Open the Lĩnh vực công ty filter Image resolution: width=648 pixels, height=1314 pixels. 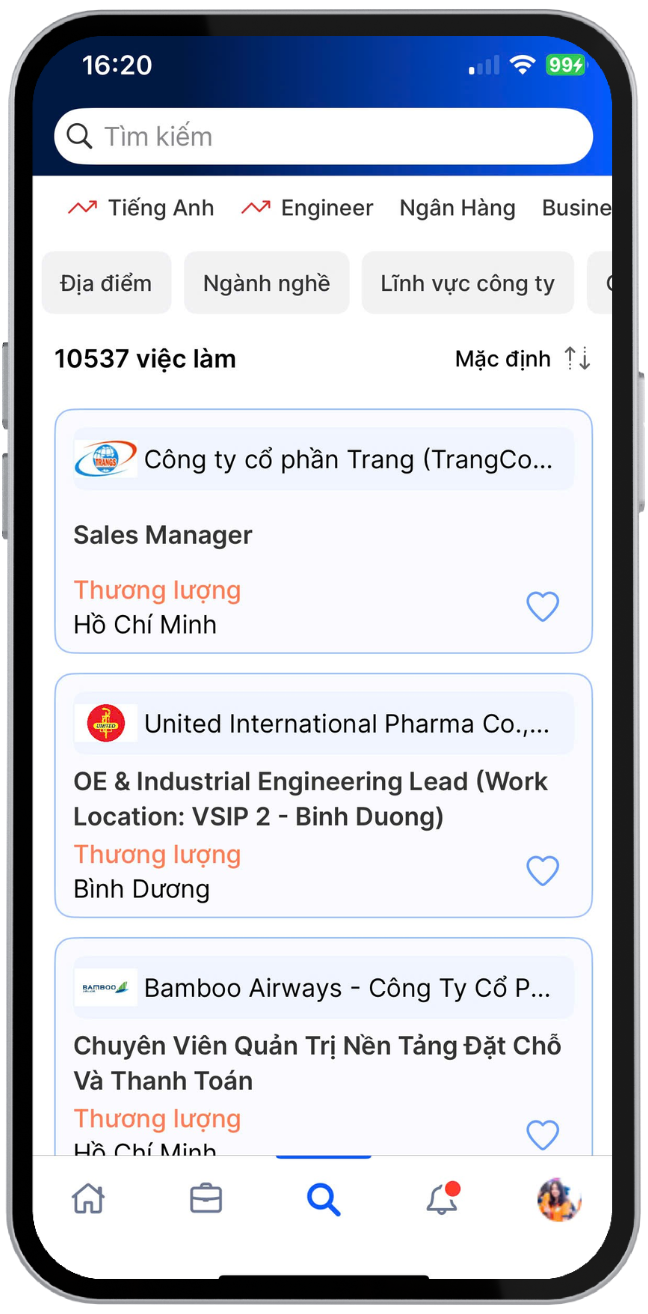pos(467,283)
